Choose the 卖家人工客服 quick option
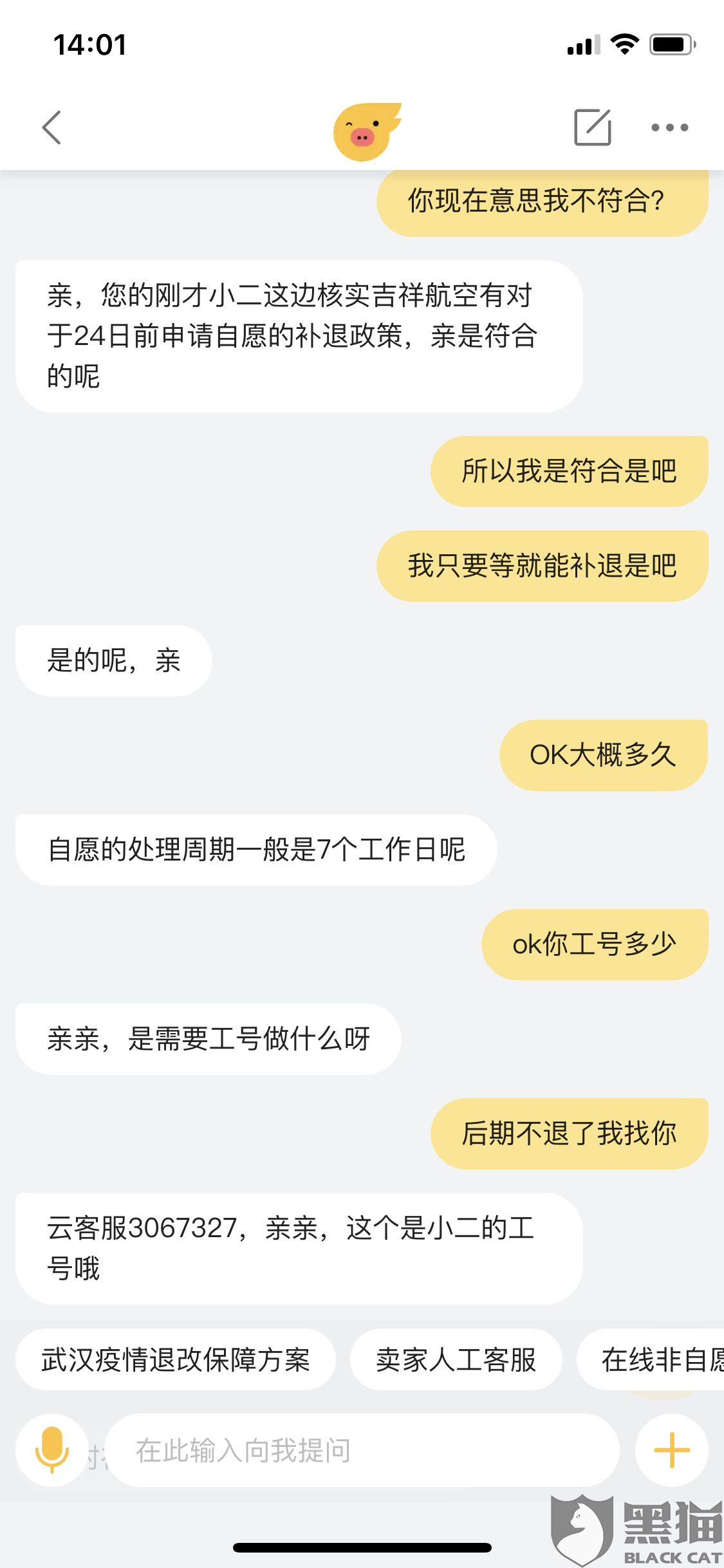The image size is (724, 1568). [456, 1359]
